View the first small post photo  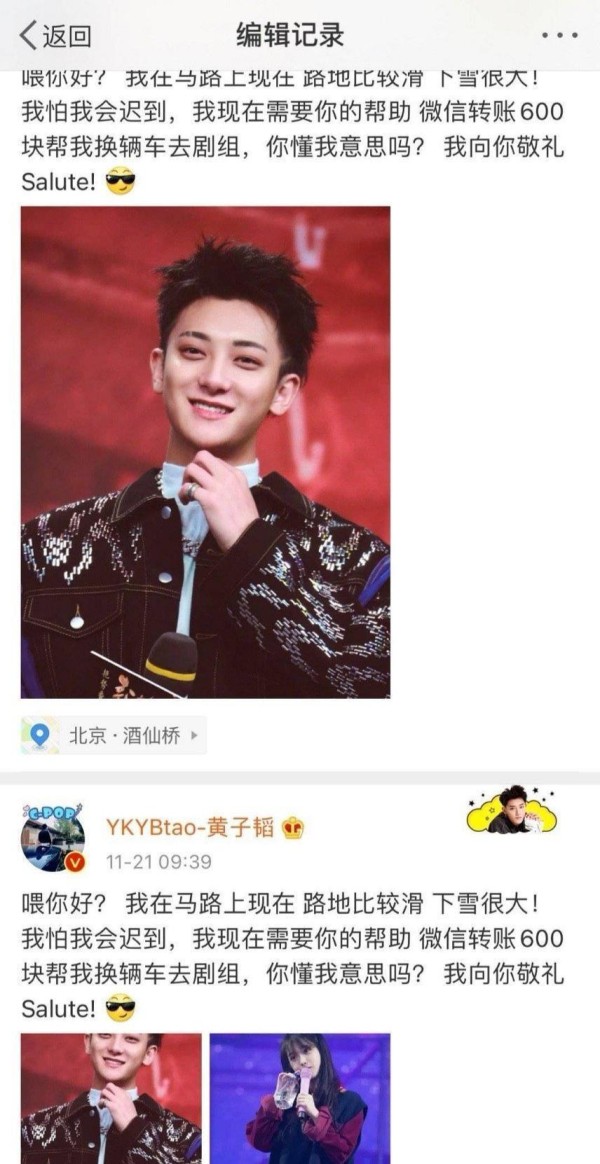click(x=111, y=1098)
